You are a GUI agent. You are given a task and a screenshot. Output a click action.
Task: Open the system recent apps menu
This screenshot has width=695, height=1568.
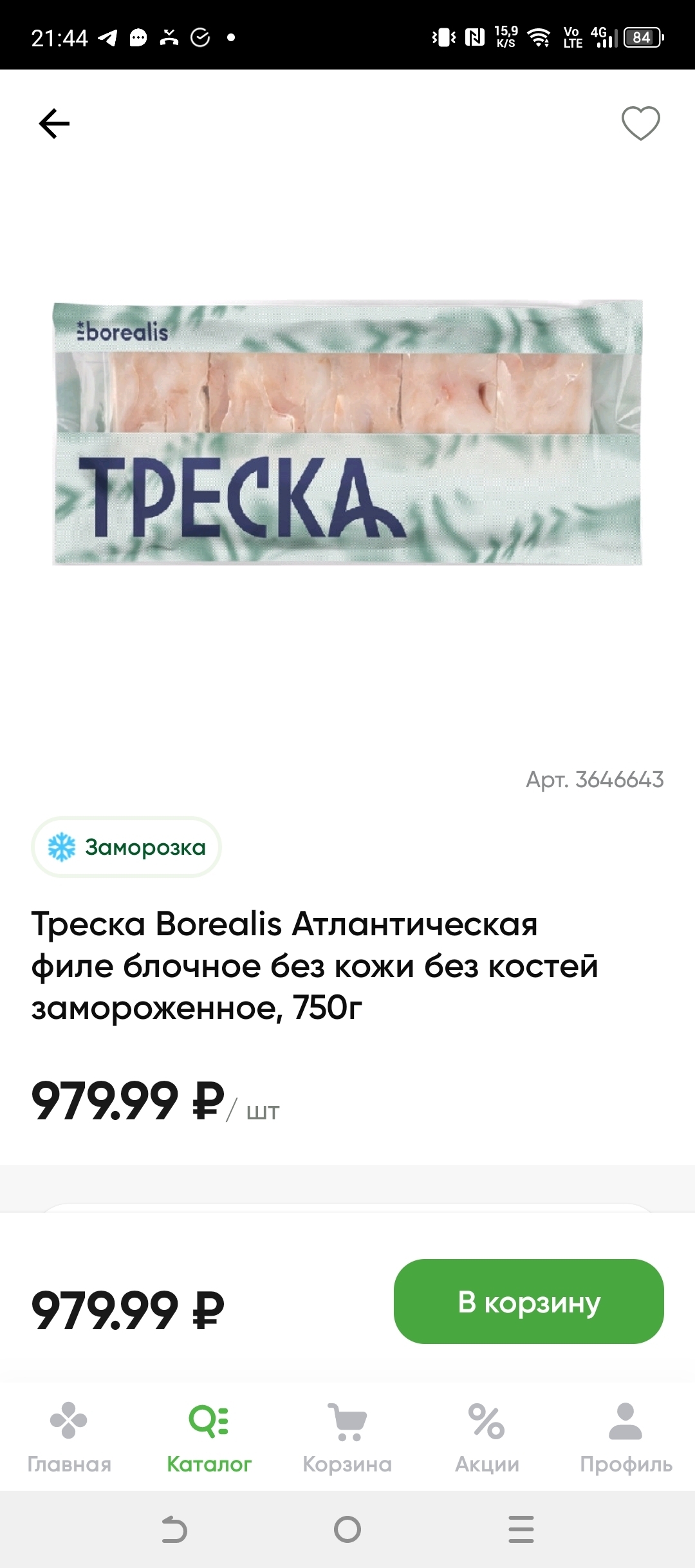521,1529
